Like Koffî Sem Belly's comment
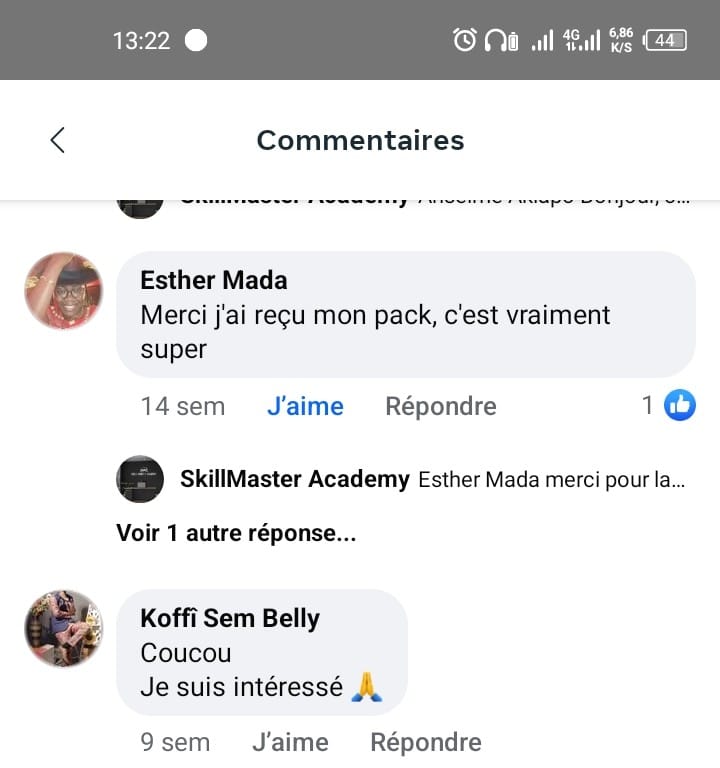Viewport: 720px width, 768px height. 290,742
